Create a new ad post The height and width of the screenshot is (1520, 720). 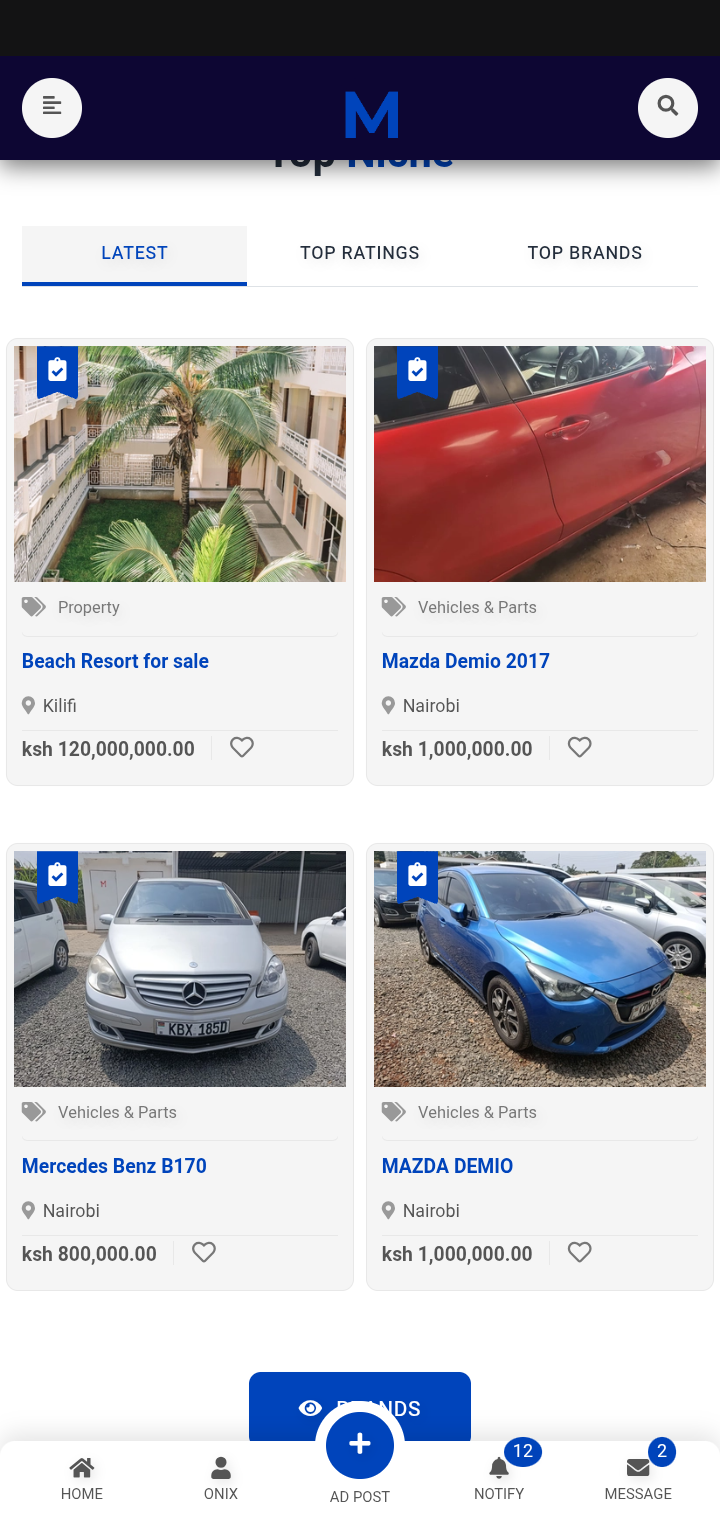click(360, 1446)
